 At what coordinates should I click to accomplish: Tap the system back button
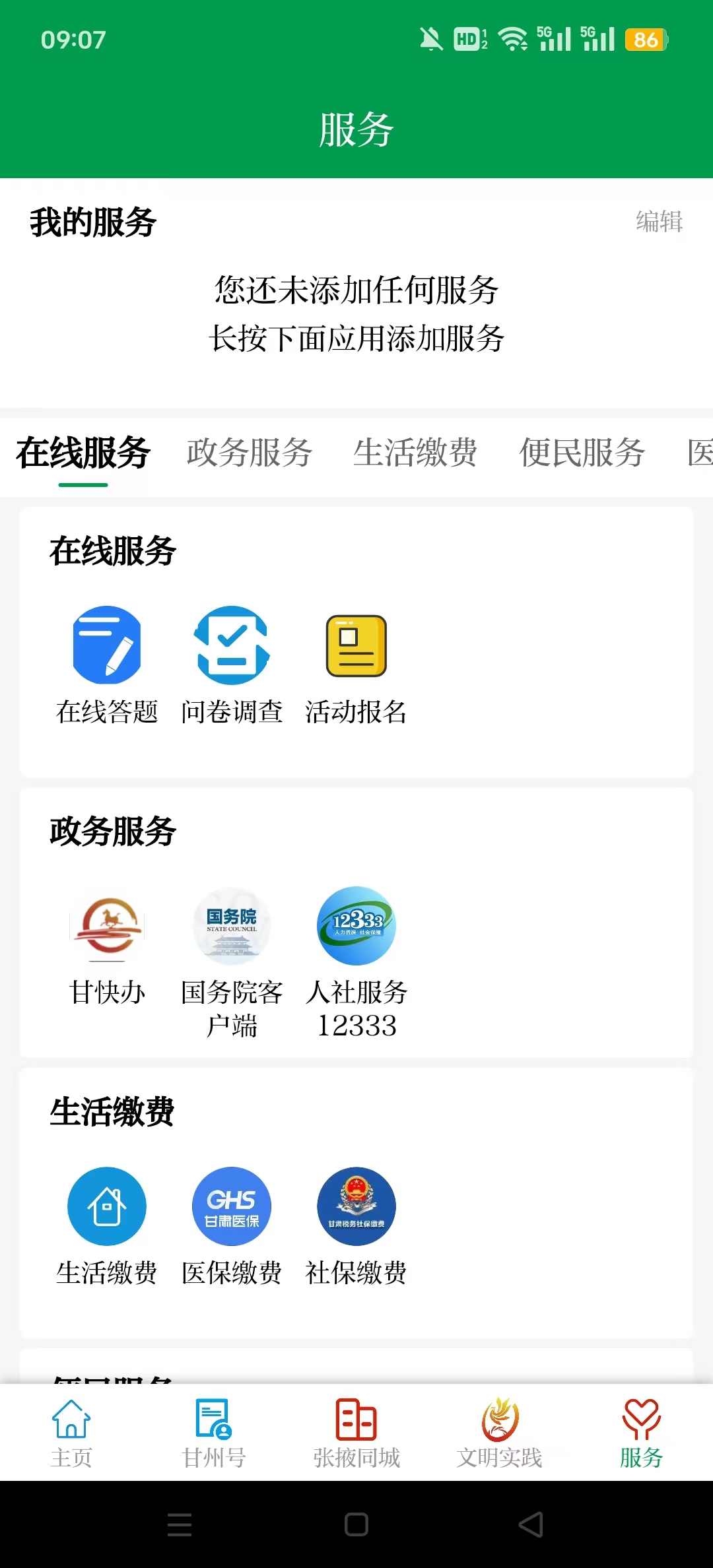point(531,1524)
